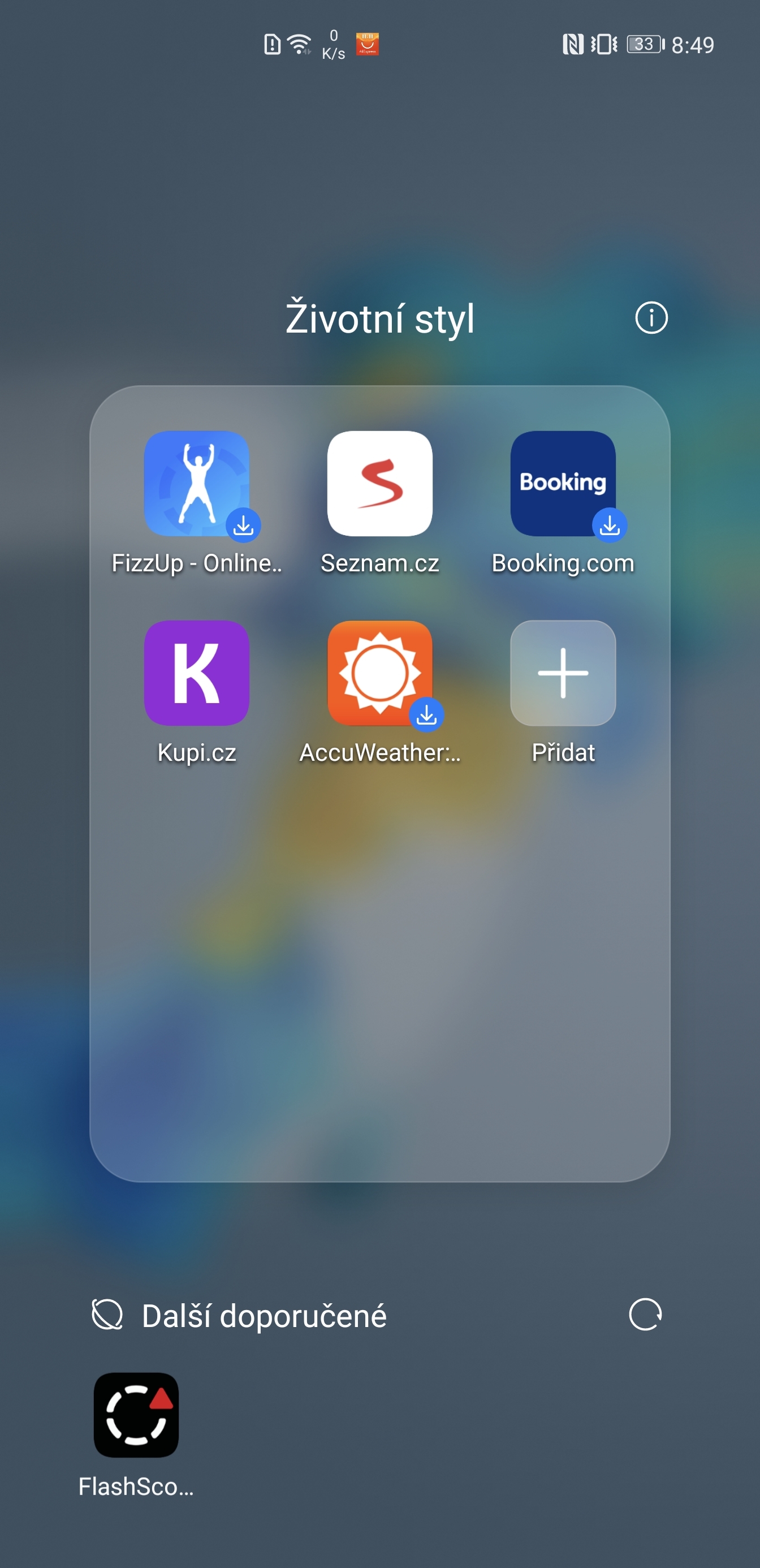The height and width of the screenshot is (1568, 760).
Task: Refresh the recommended apps list
Action: click(645, 1315)
